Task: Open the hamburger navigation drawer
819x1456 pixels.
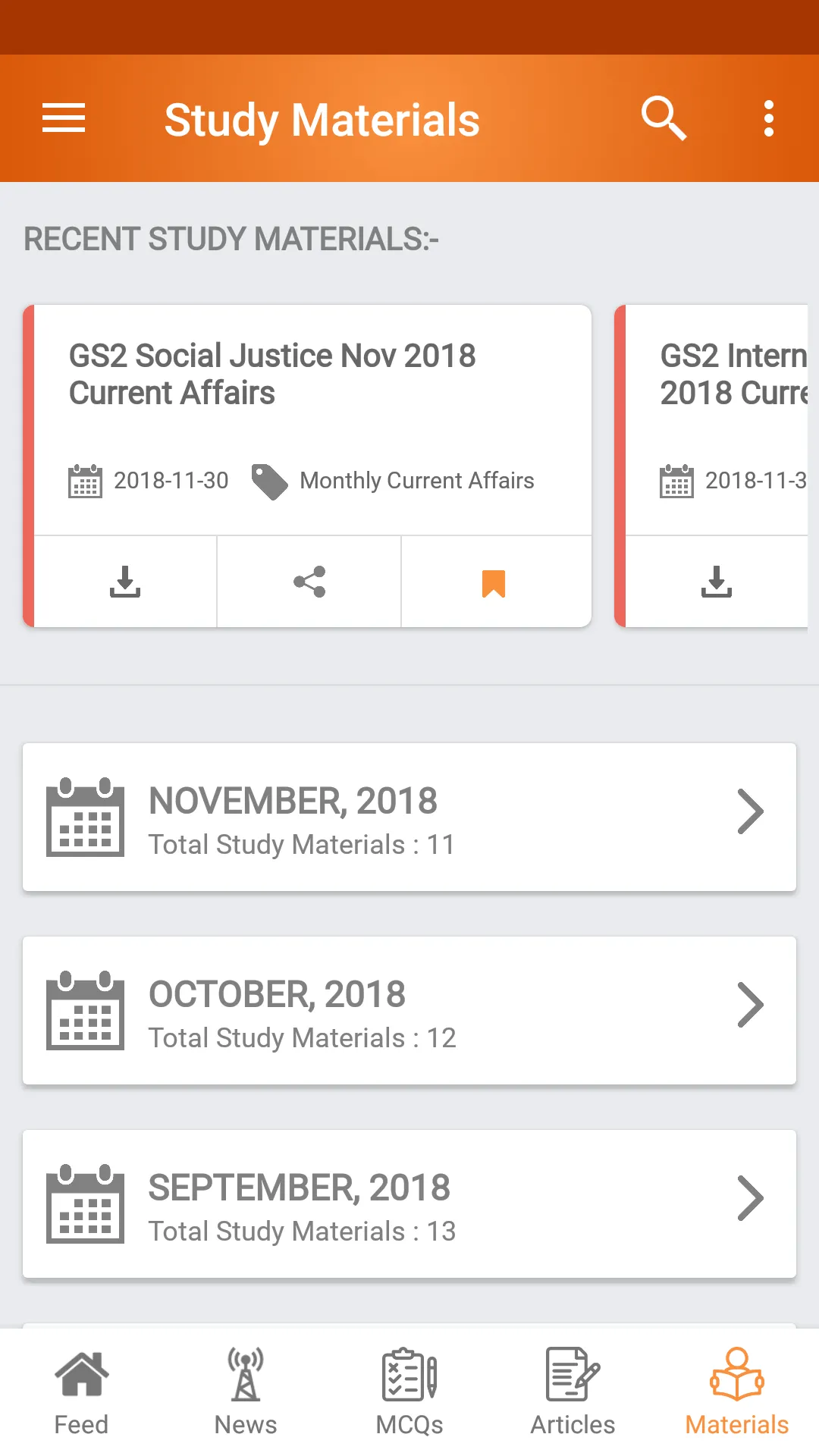Action: point(64,118)
